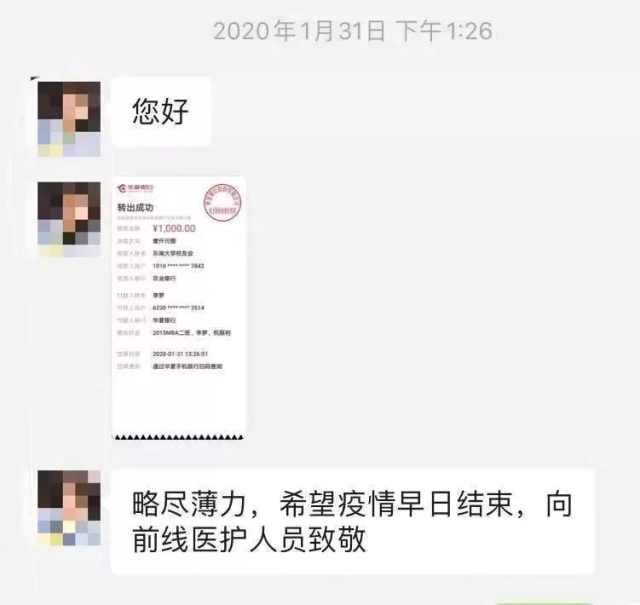Image resolution: width=640 pixels, height=605 pixels.
Task: Open sender's avatar beside 您好 message
Action: tap(69, 118)
